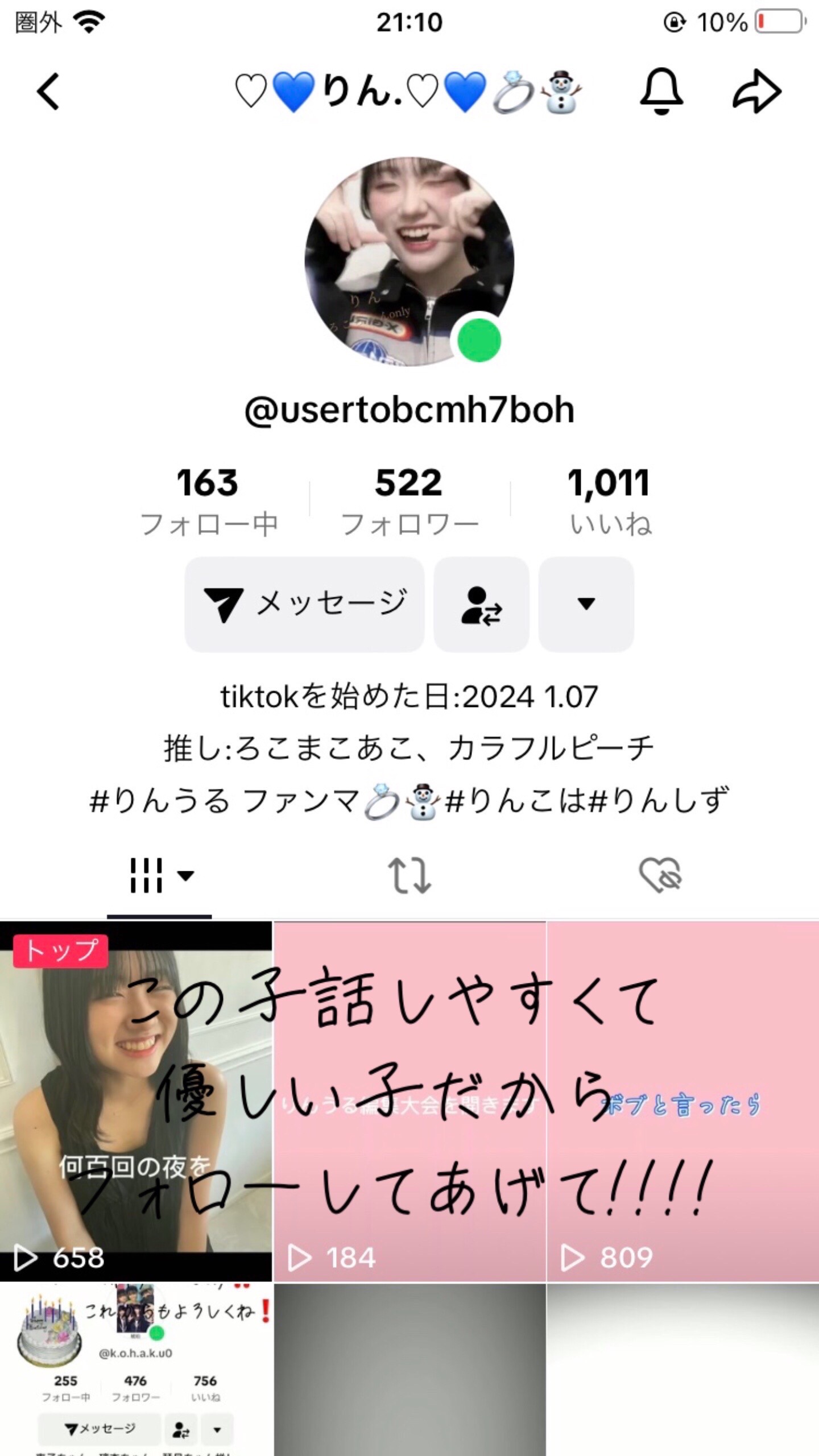View the profile picture enlarged
Screen dimensions: 819x1456
point(409,262)
